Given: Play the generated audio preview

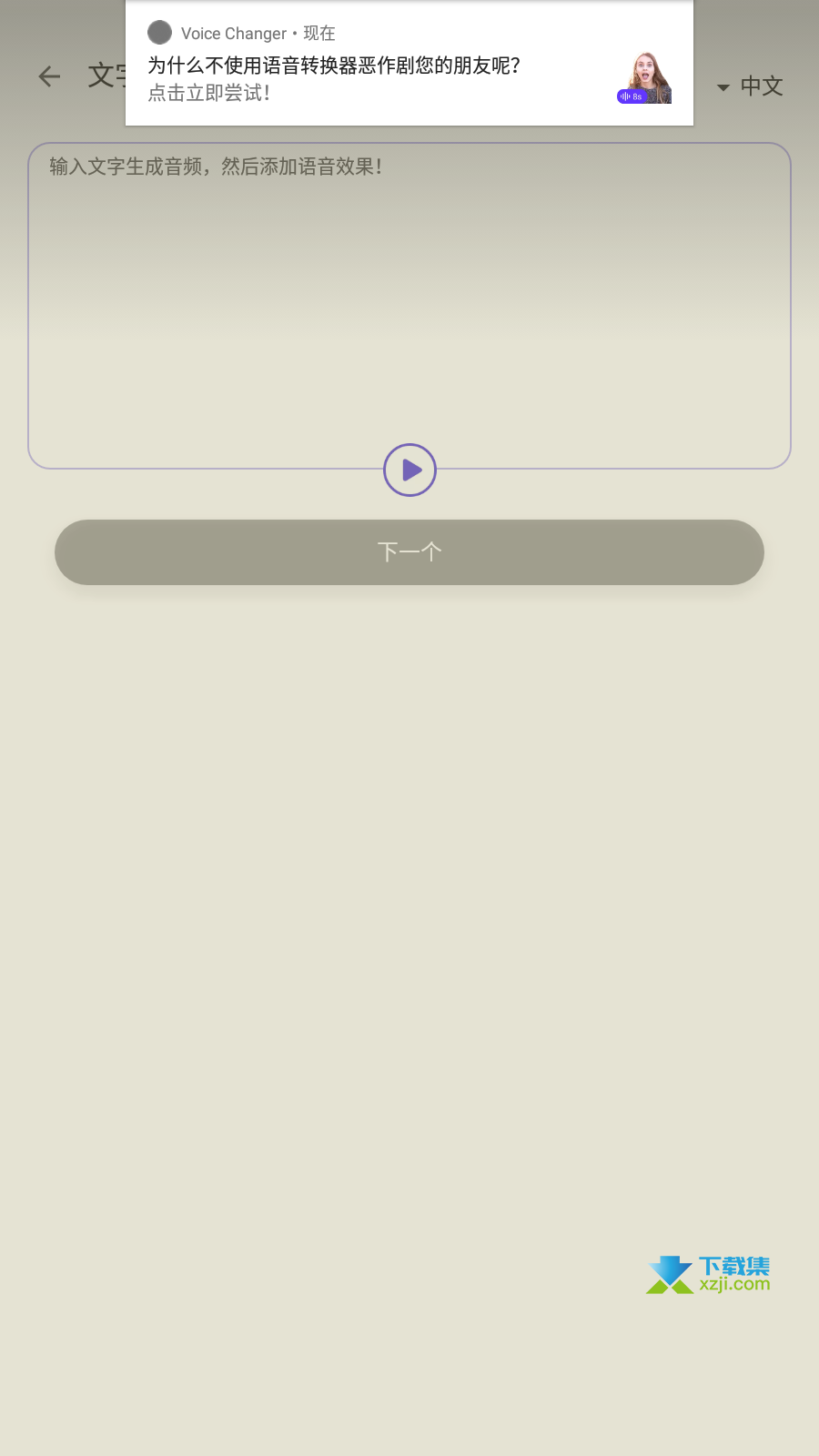Looking at the screenshot, I should pos(410,470).
